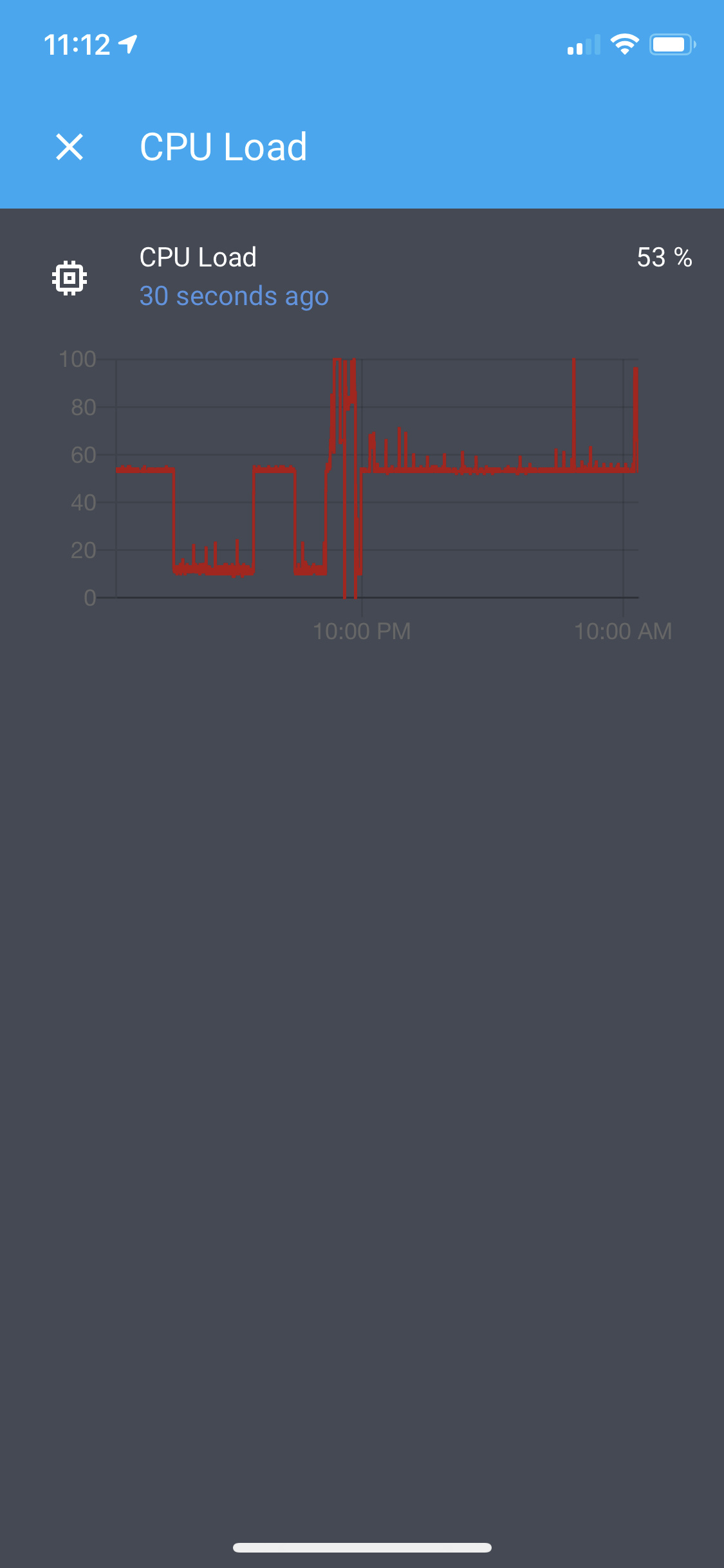Tap the 0 mark on the y-axis

[x=89, y=597]
